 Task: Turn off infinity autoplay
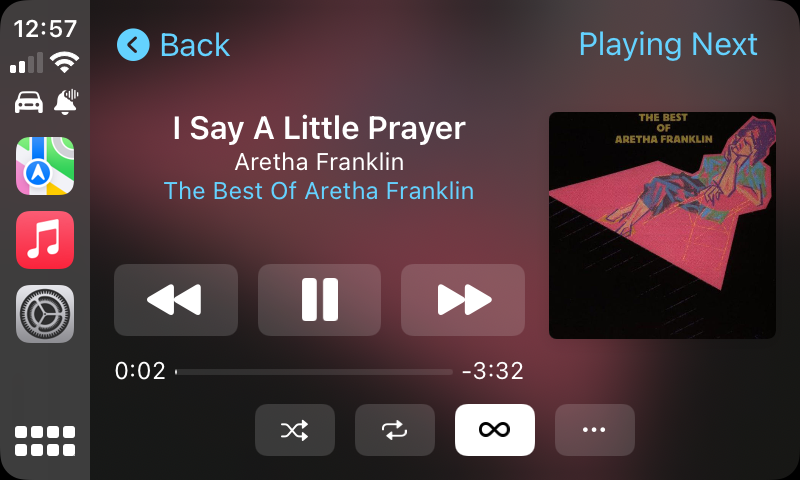tap(494, 430)
